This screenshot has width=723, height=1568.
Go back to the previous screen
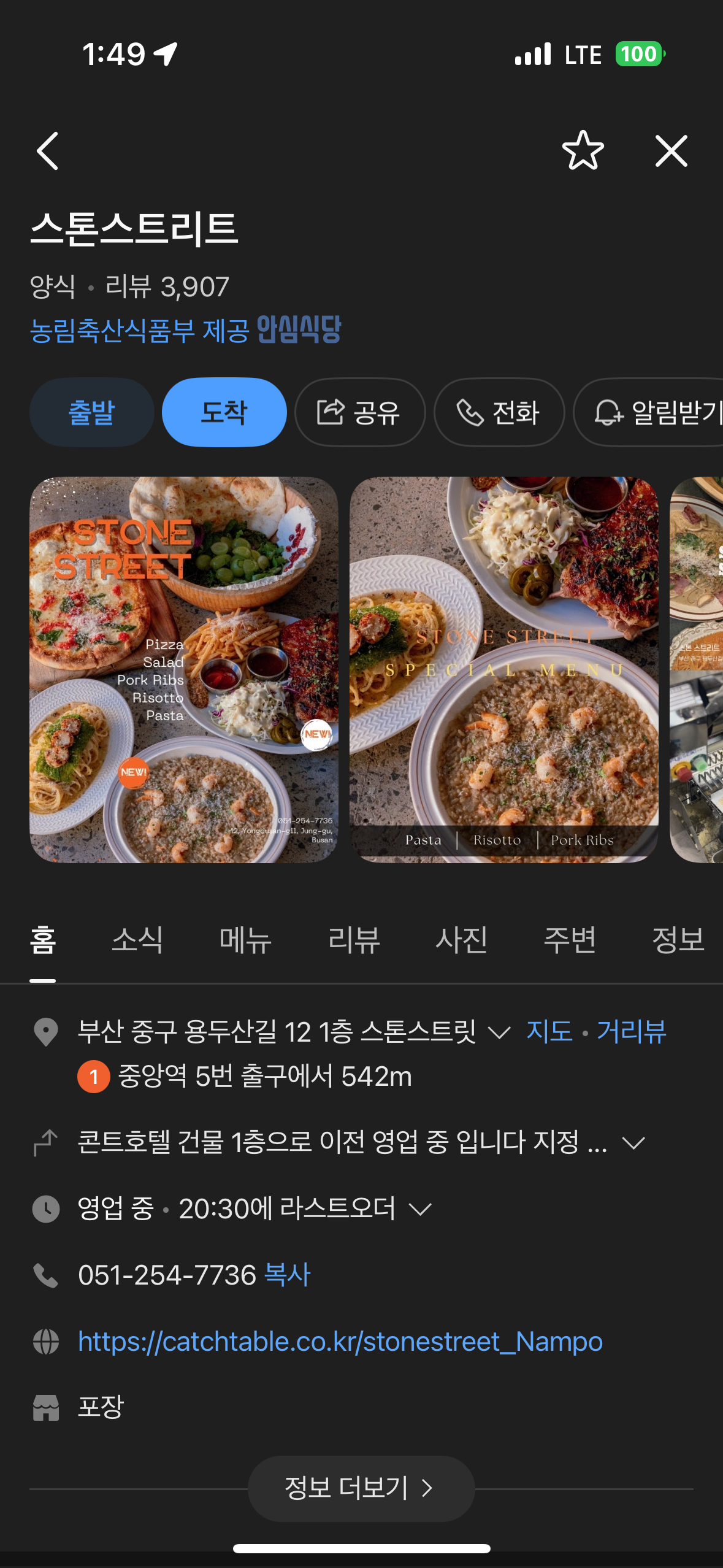48,151
